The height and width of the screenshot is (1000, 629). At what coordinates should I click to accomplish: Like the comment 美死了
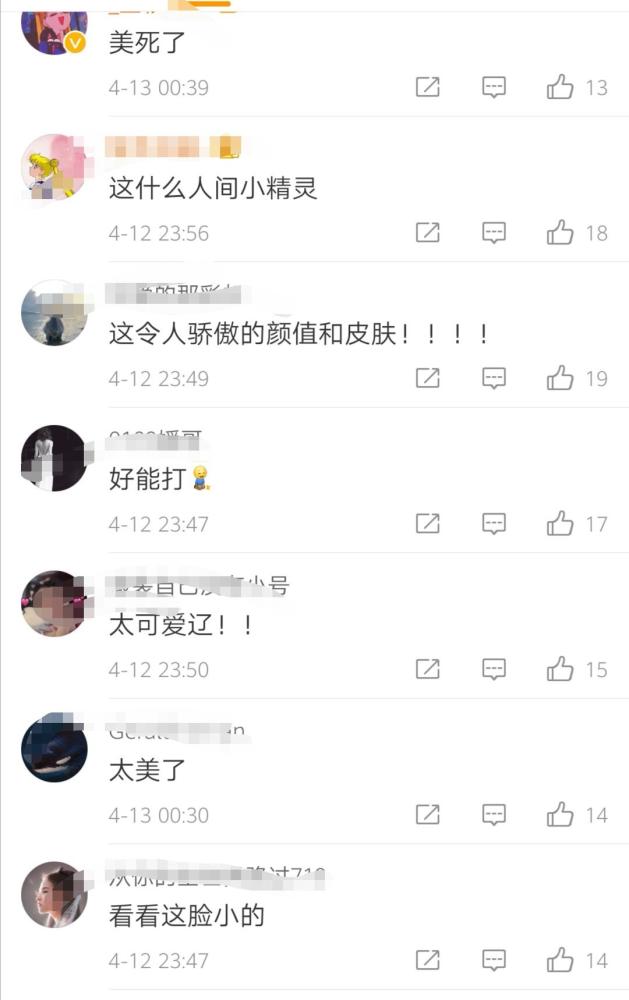(x=560, y=88)
